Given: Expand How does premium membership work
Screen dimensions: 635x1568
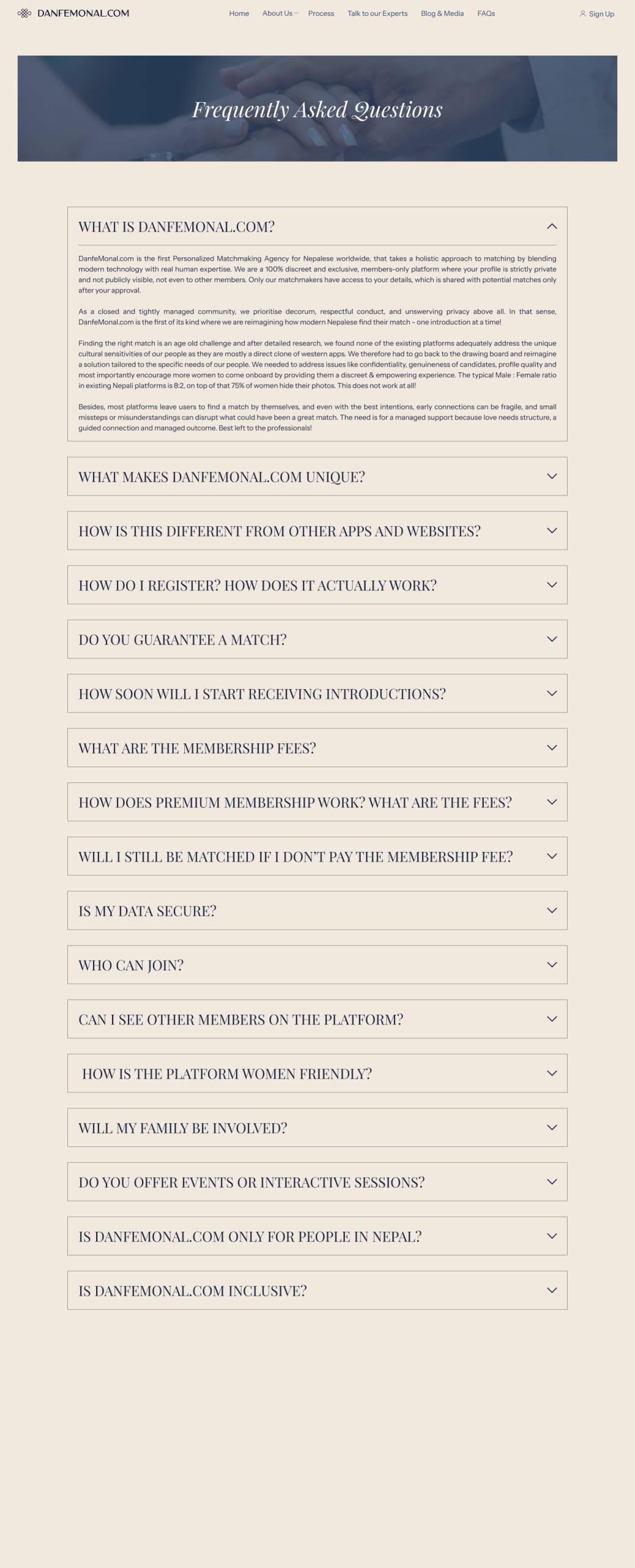Looking at the screenshot, I should point(317,802).
